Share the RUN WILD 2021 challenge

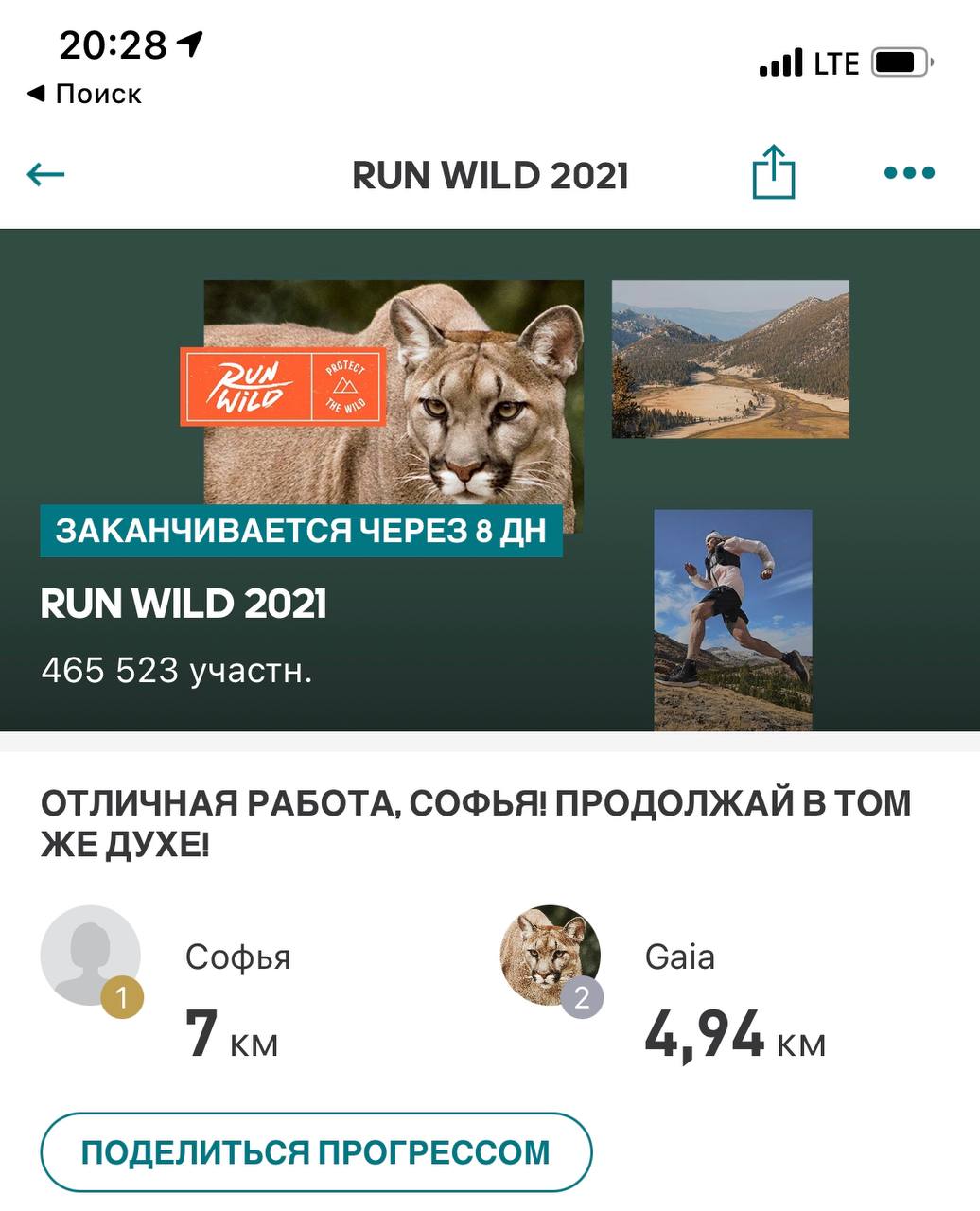click(x=773, y=172)
